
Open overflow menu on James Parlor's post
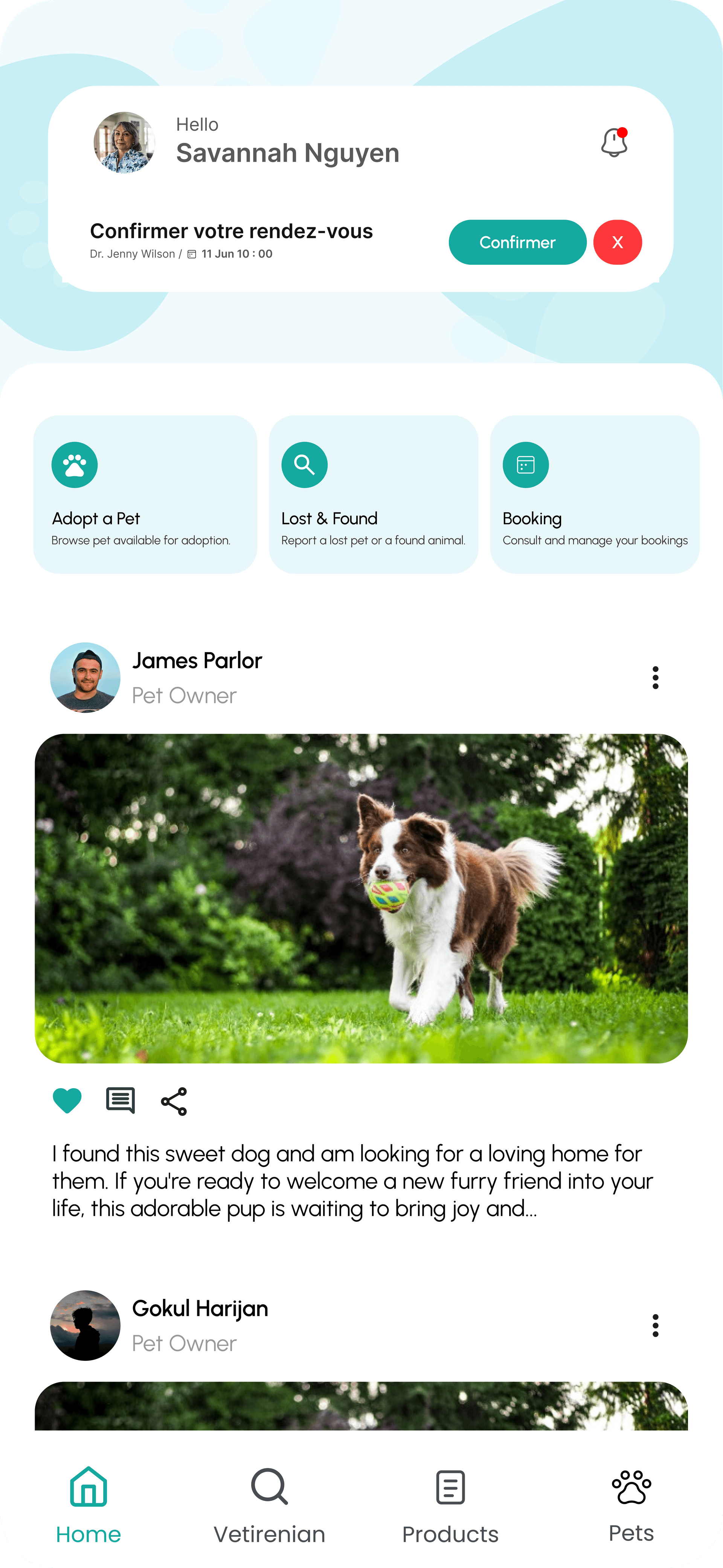pos(656,677)
